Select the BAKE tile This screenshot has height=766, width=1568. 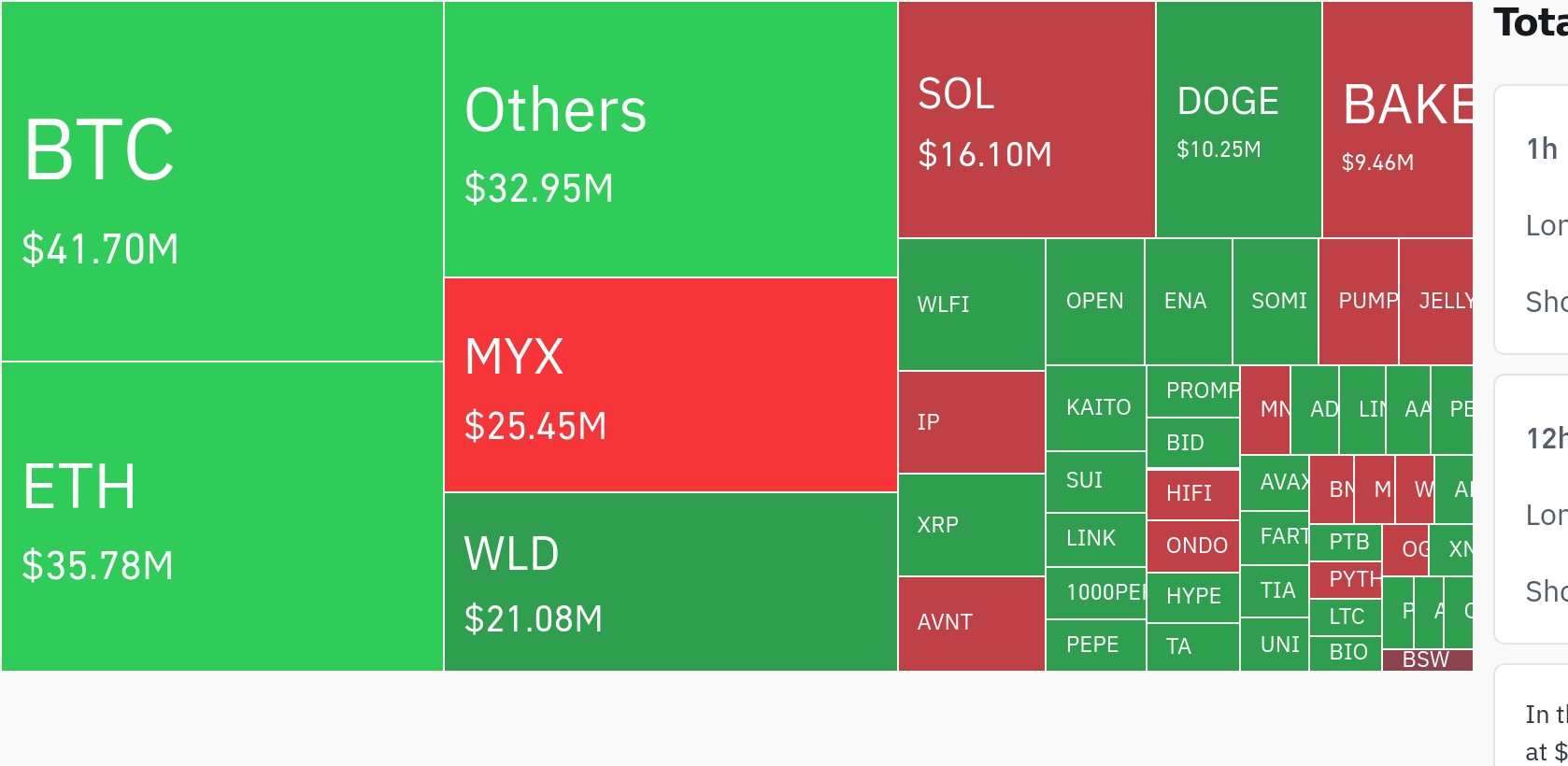tap(1397, 120)
